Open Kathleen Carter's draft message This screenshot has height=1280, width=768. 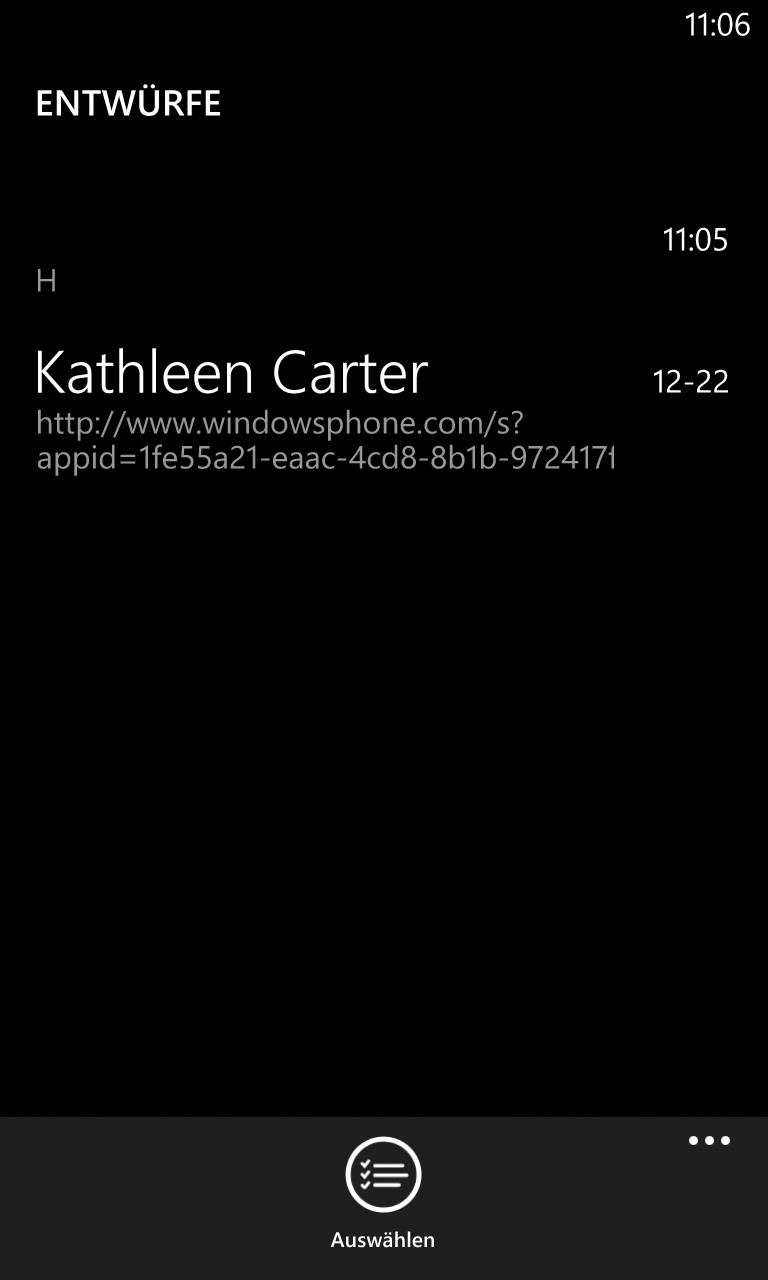pyautogui.click(x=384, y=409)
